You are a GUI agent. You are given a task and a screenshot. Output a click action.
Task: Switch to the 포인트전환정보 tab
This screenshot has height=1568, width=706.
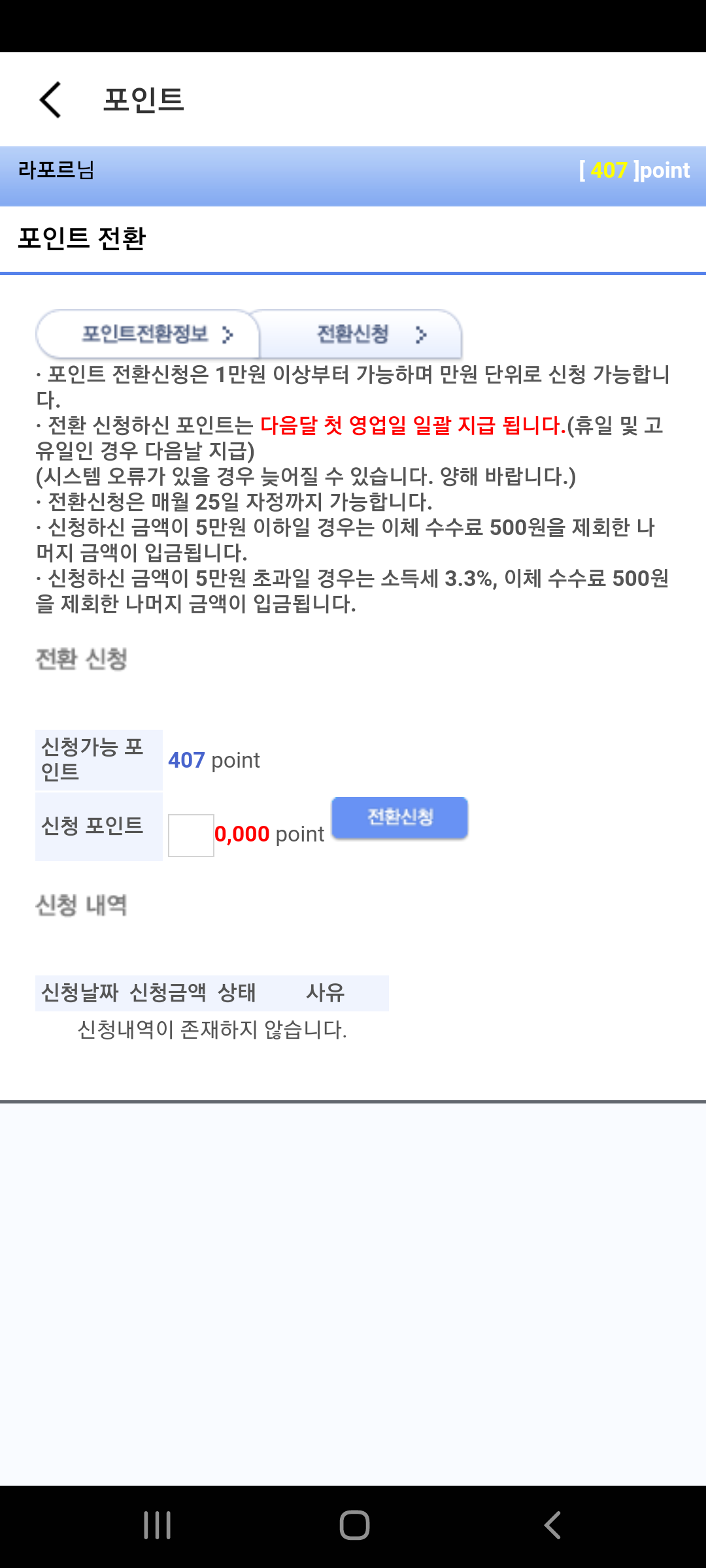point(144,335)
